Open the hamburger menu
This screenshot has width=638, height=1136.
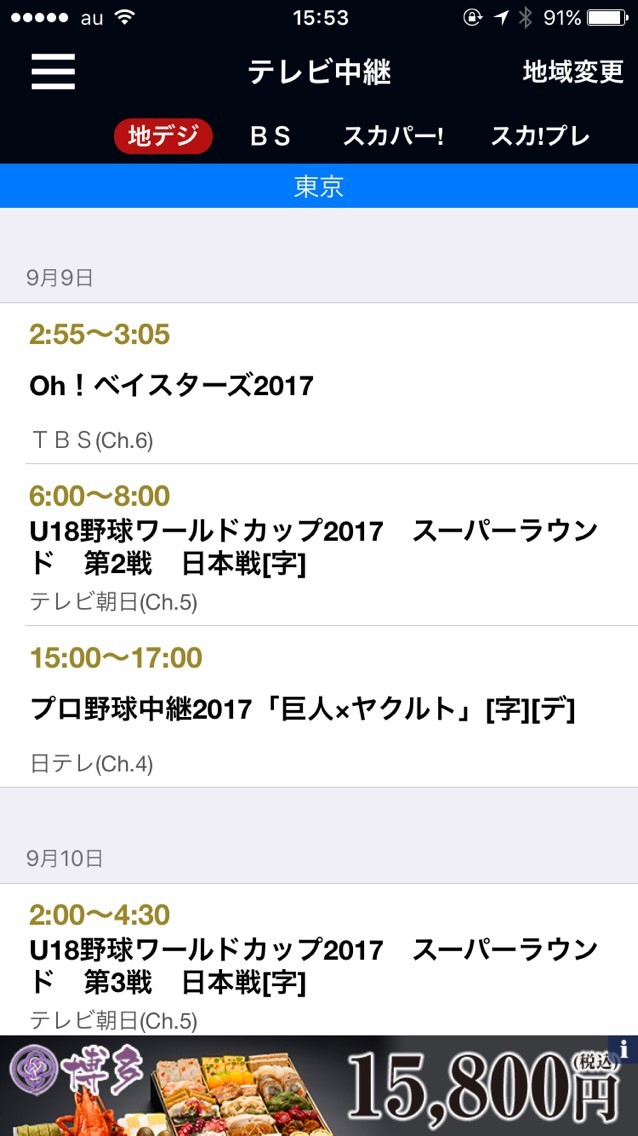[x=53, y=71]
